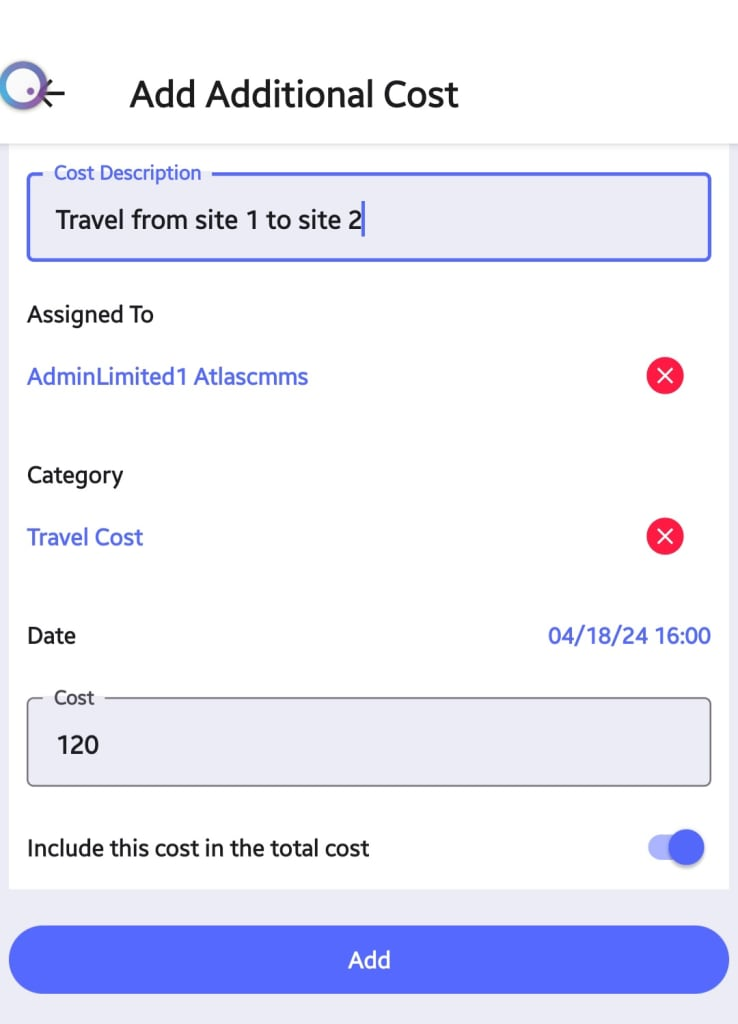Edit the Cost amount field

(x=368, y=744)
